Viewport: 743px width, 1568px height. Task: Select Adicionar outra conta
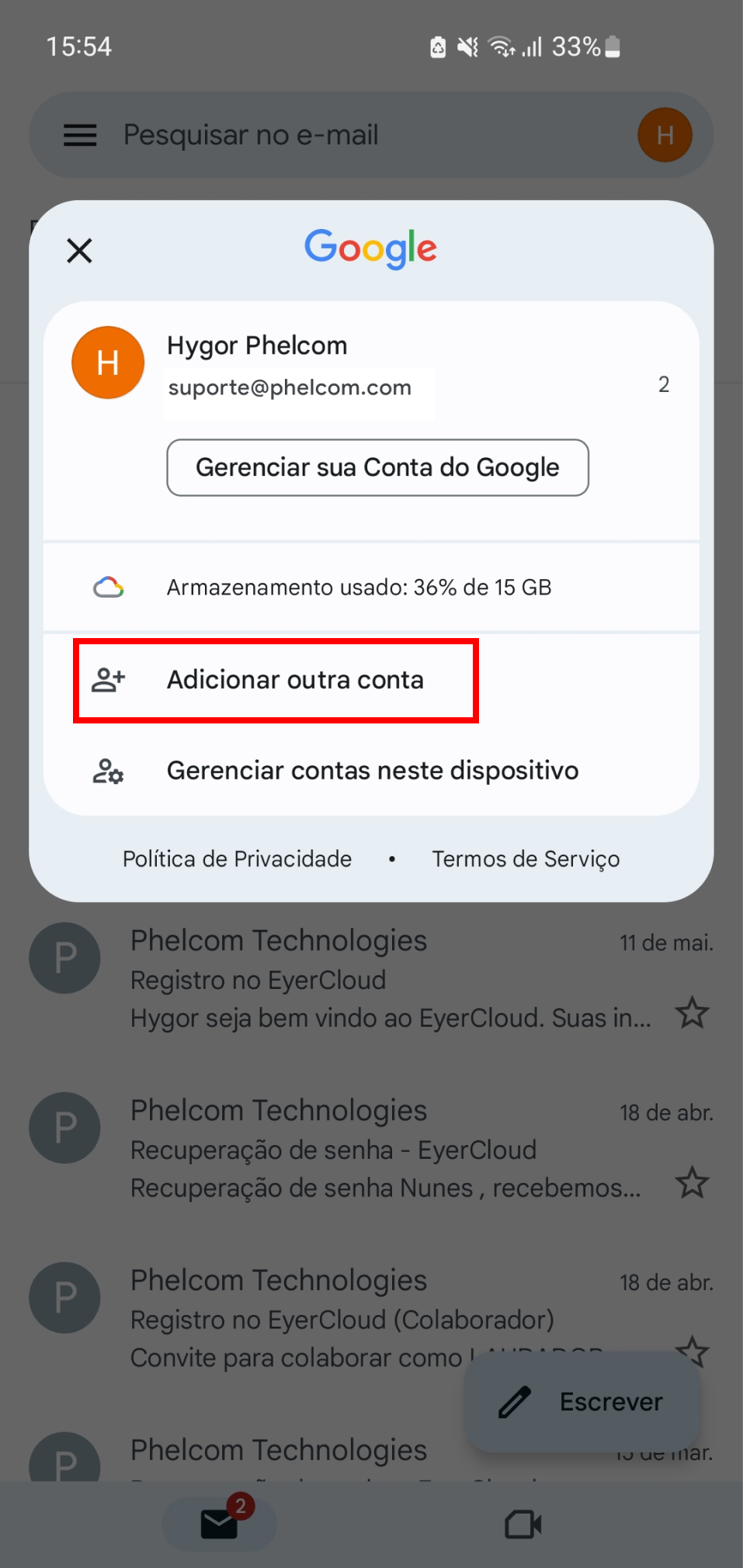point(371,680)
